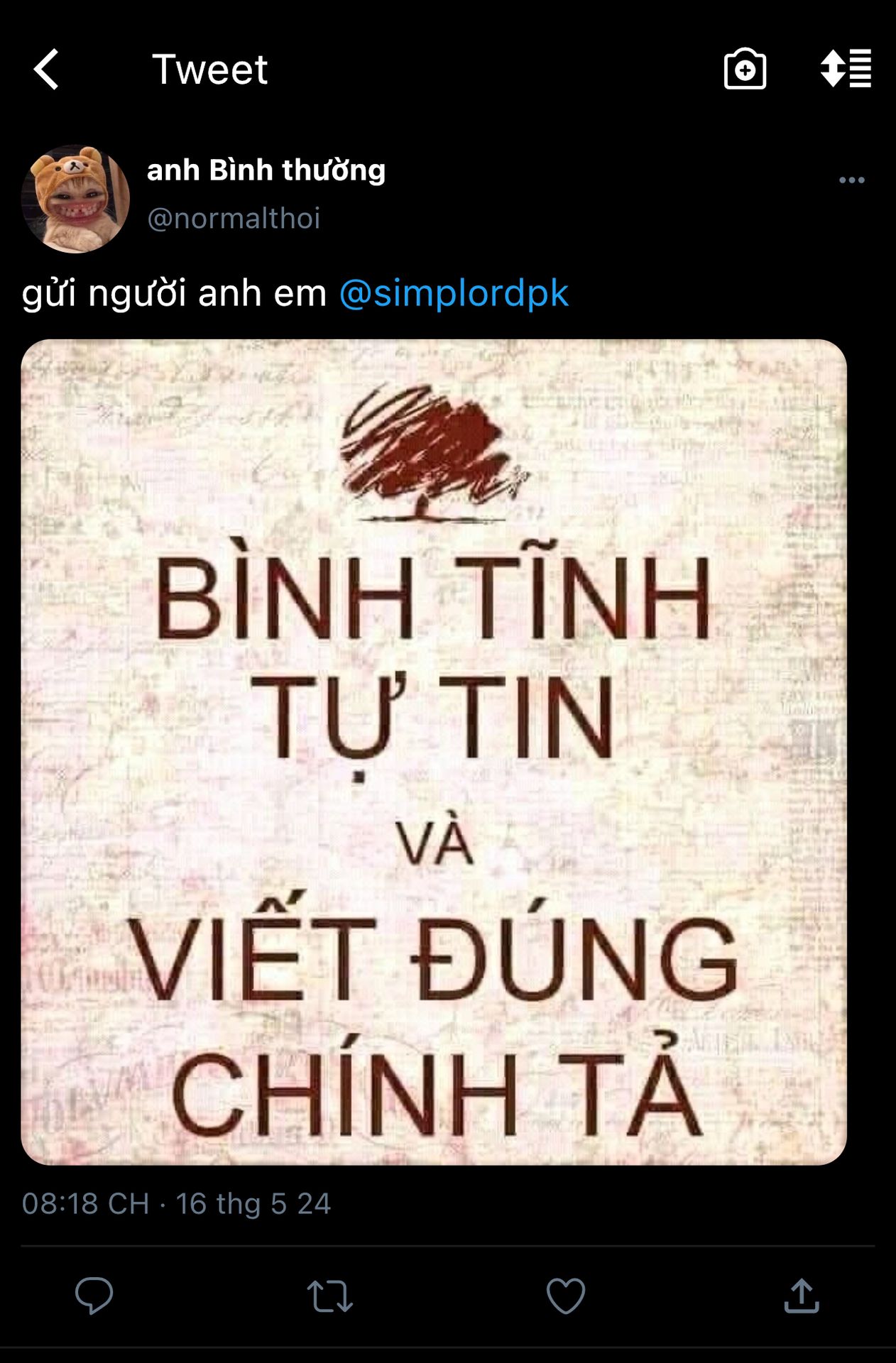Open the three-dot menu on the tweet
This screenshot has width=896, height=1363.
point(851,180)
